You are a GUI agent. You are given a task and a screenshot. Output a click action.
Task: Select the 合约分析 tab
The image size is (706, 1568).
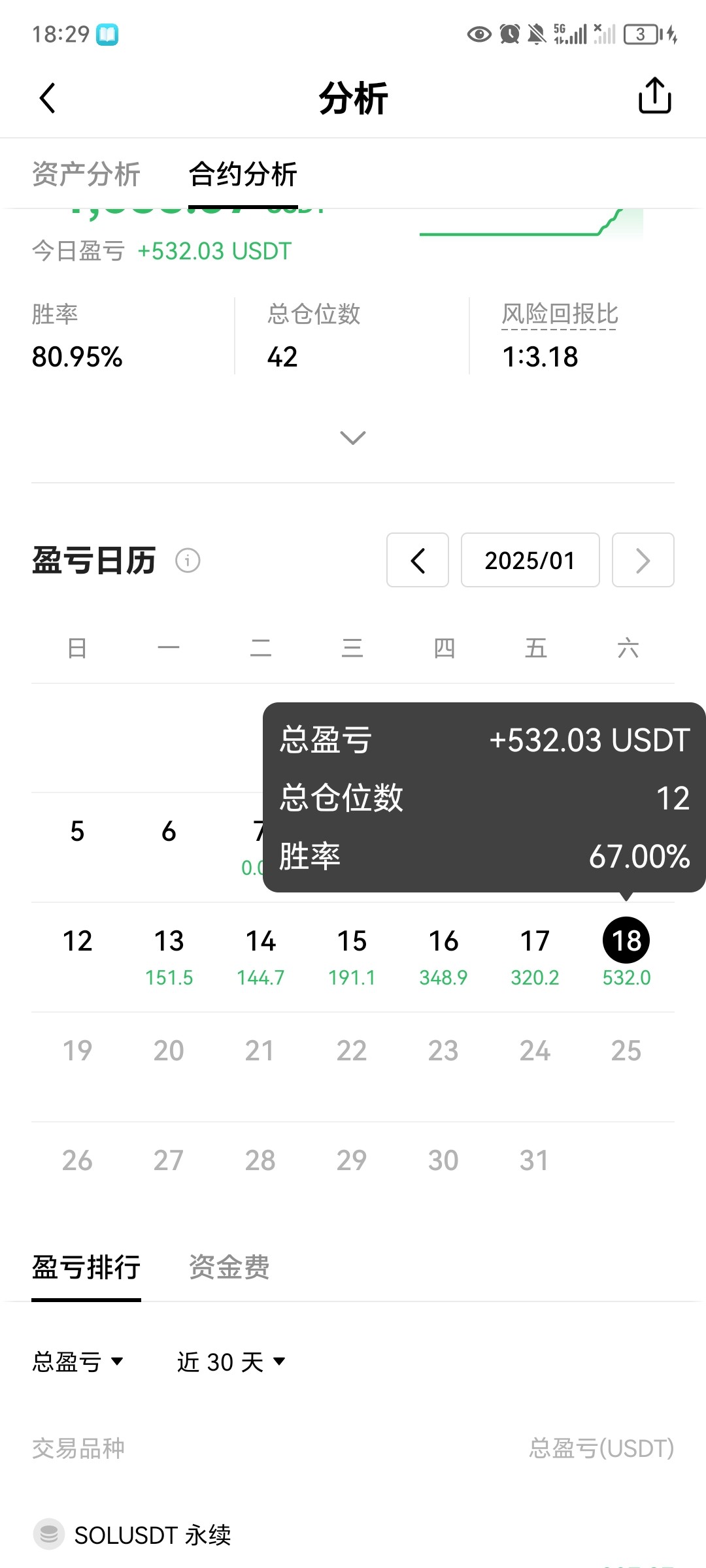tap(243, 174)
